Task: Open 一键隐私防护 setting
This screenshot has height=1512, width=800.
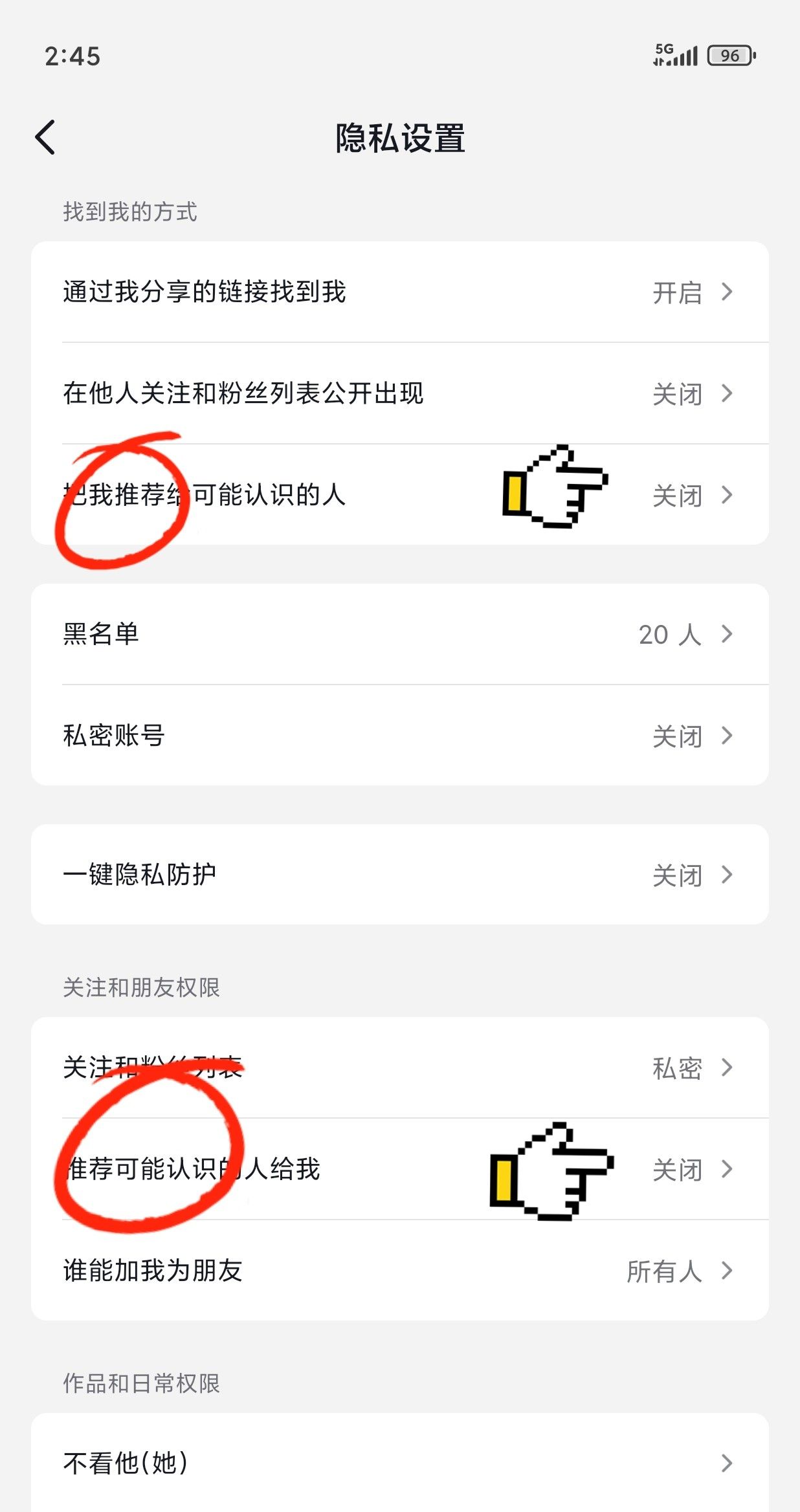Action: coord(399,875)
